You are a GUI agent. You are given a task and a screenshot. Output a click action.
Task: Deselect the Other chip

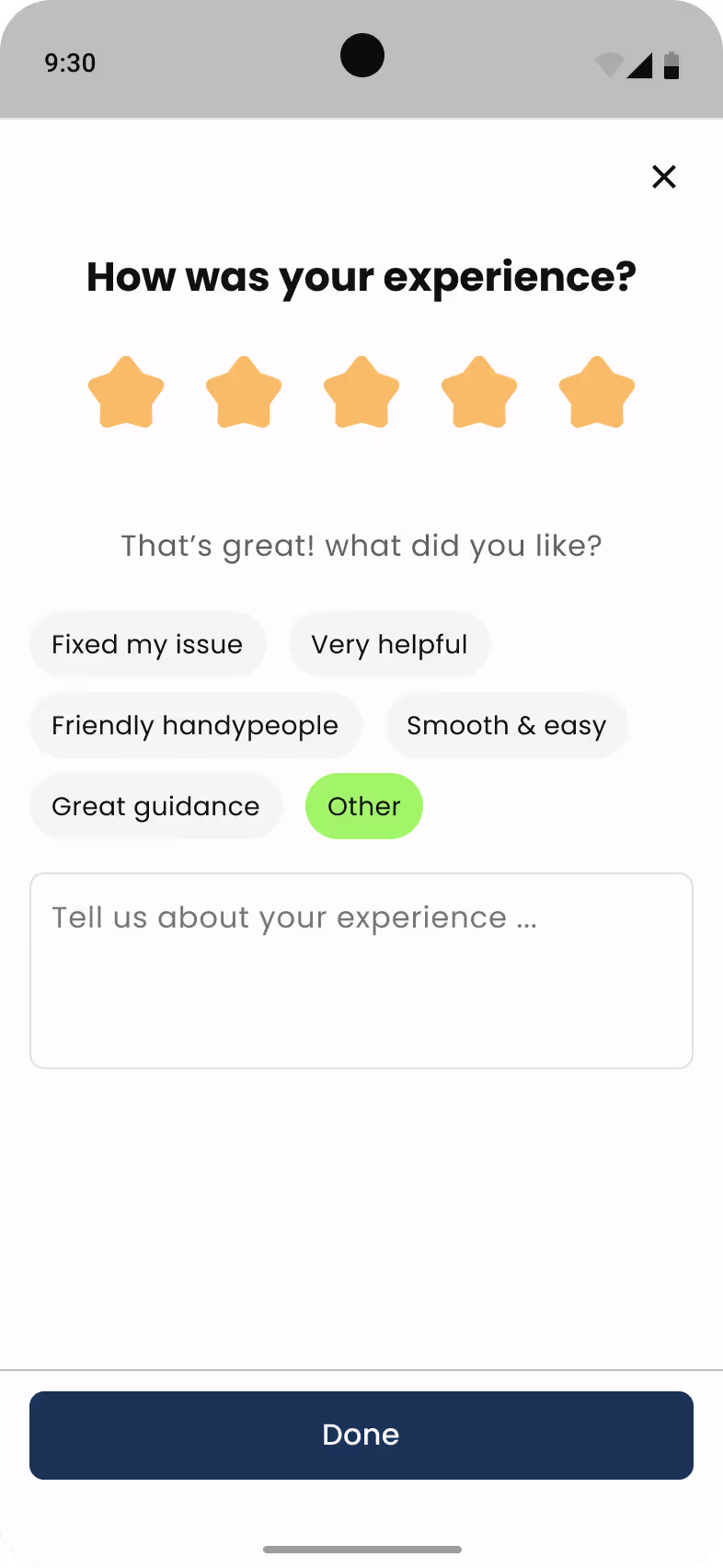point(364,806)
